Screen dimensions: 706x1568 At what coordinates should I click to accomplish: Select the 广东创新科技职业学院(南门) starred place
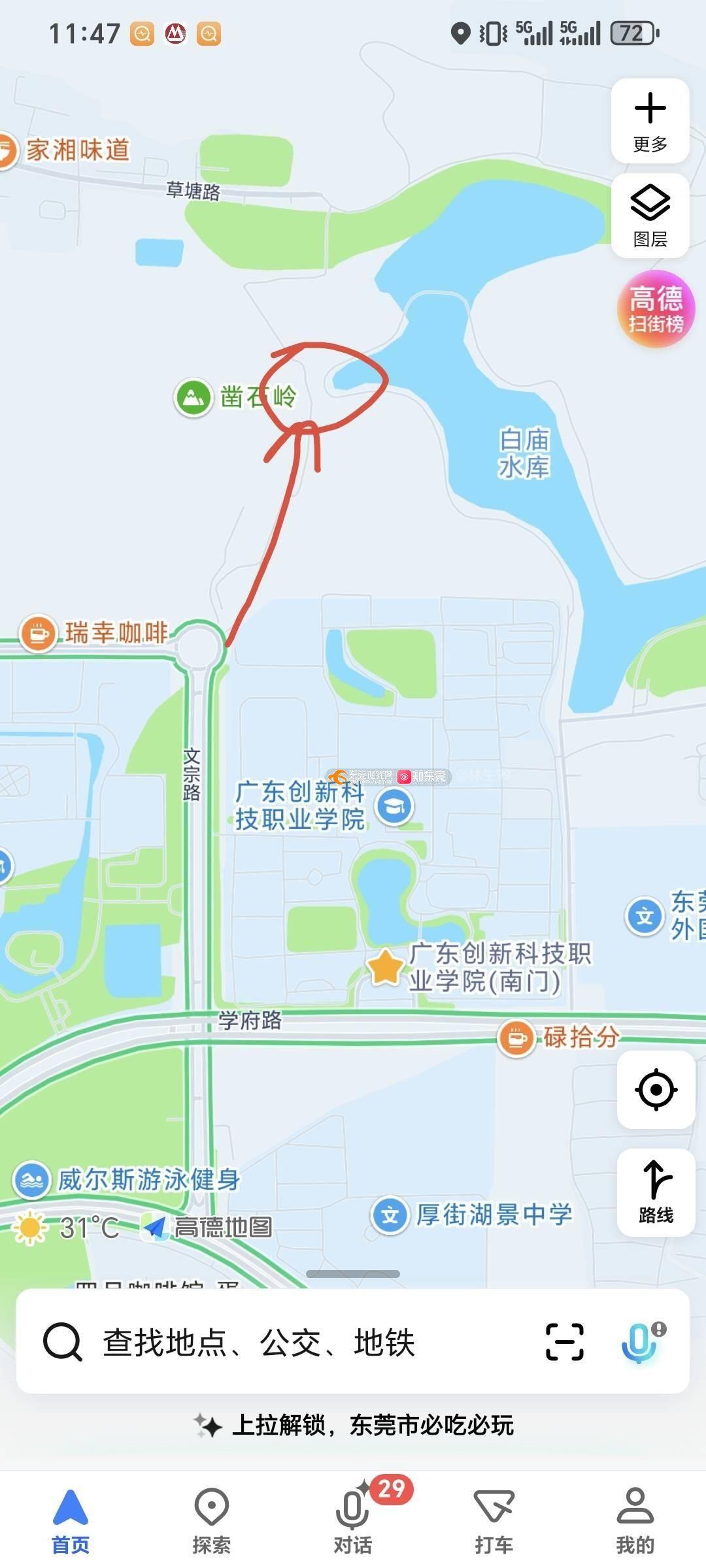pyautogui.click(x=386, y=967)
